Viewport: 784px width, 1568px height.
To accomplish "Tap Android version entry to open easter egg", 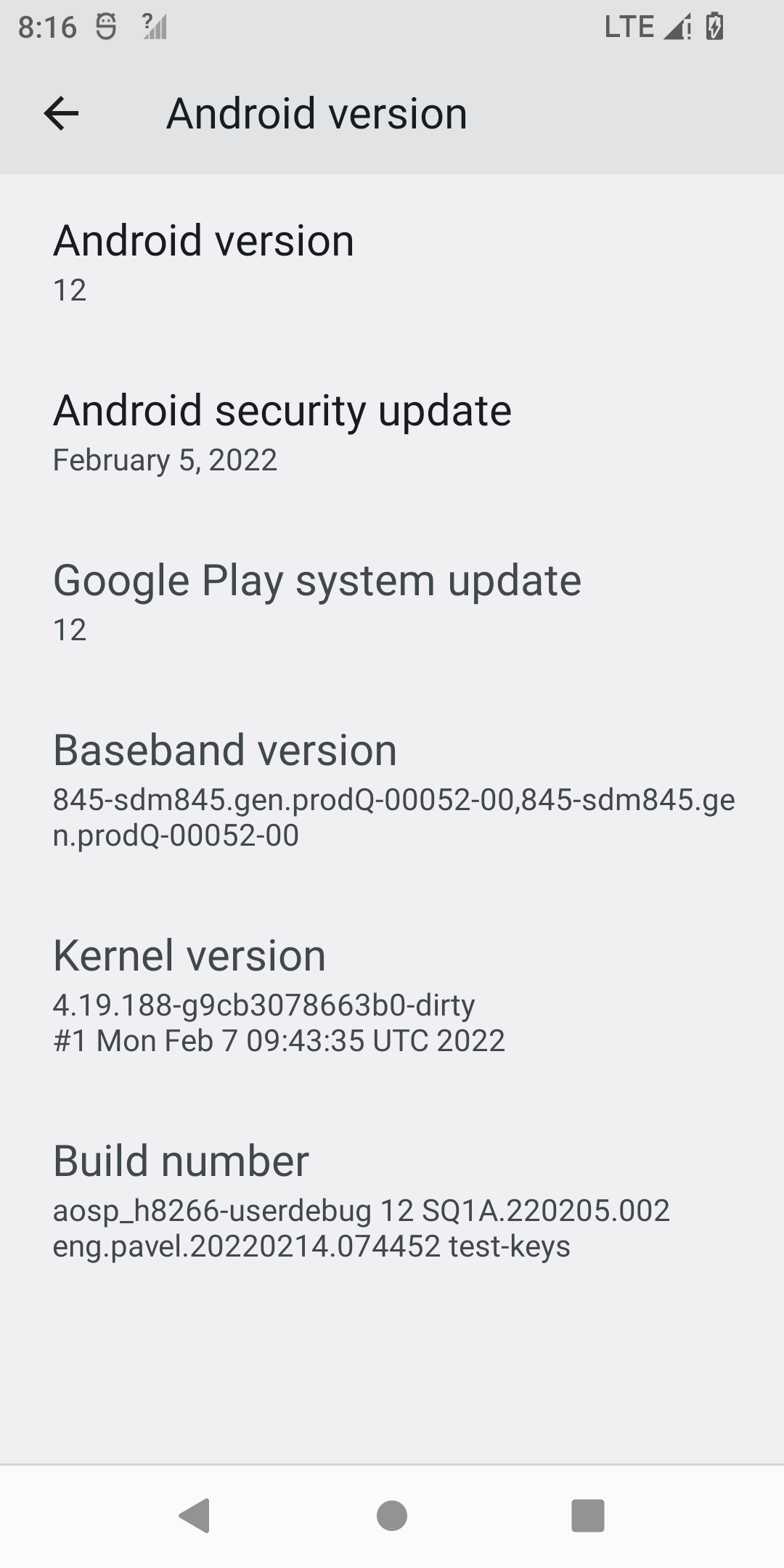I will 205,241.
